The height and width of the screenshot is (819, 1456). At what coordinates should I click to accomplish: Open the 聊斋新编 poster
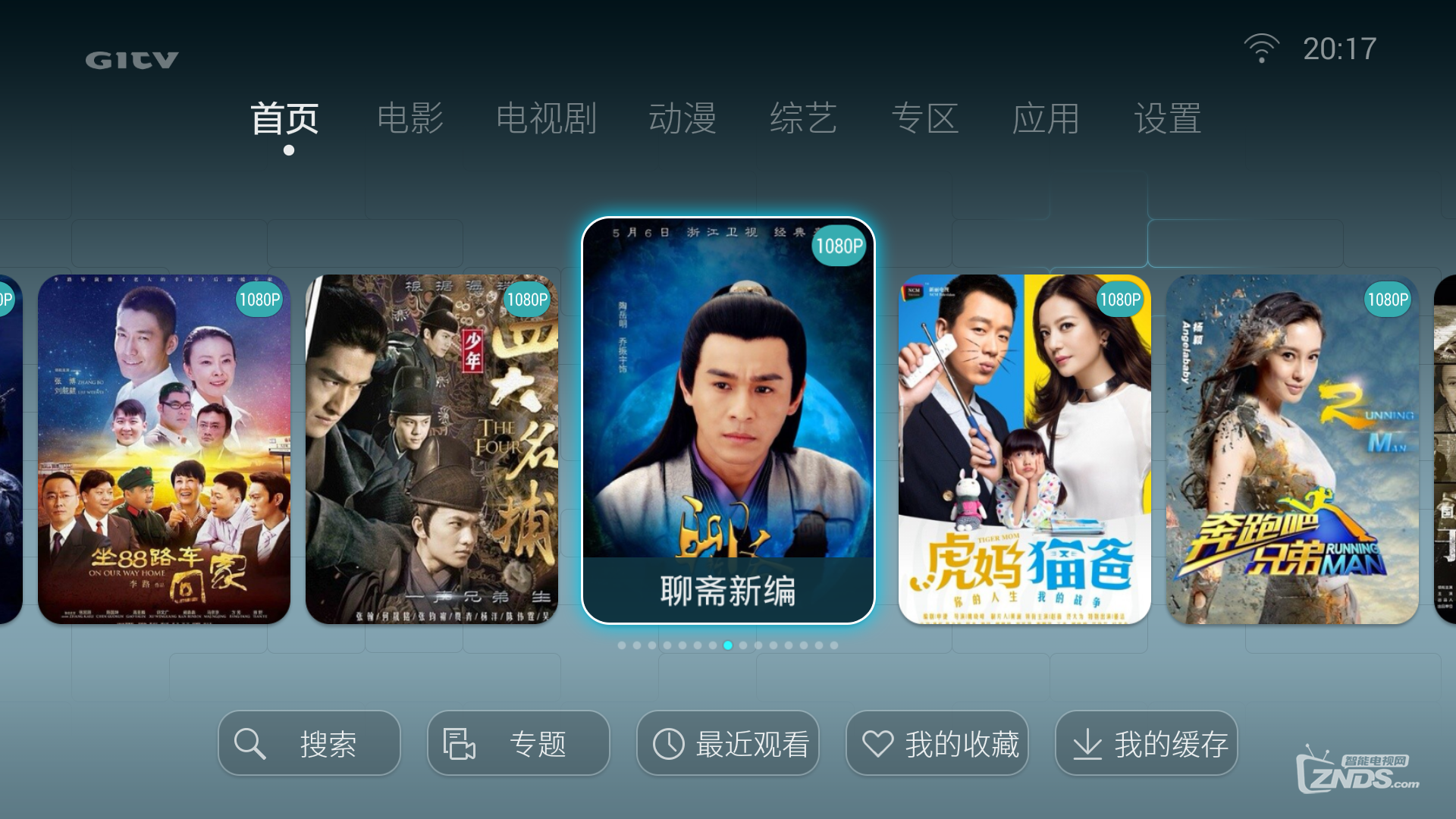pyautogui.click(x=728, y=421)
